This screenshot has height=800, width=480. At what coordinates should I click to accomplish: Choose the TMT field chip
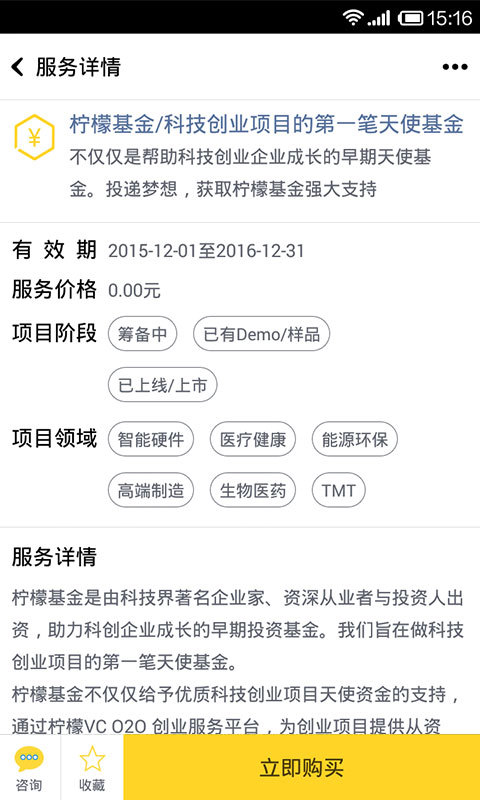click(338, 490)
